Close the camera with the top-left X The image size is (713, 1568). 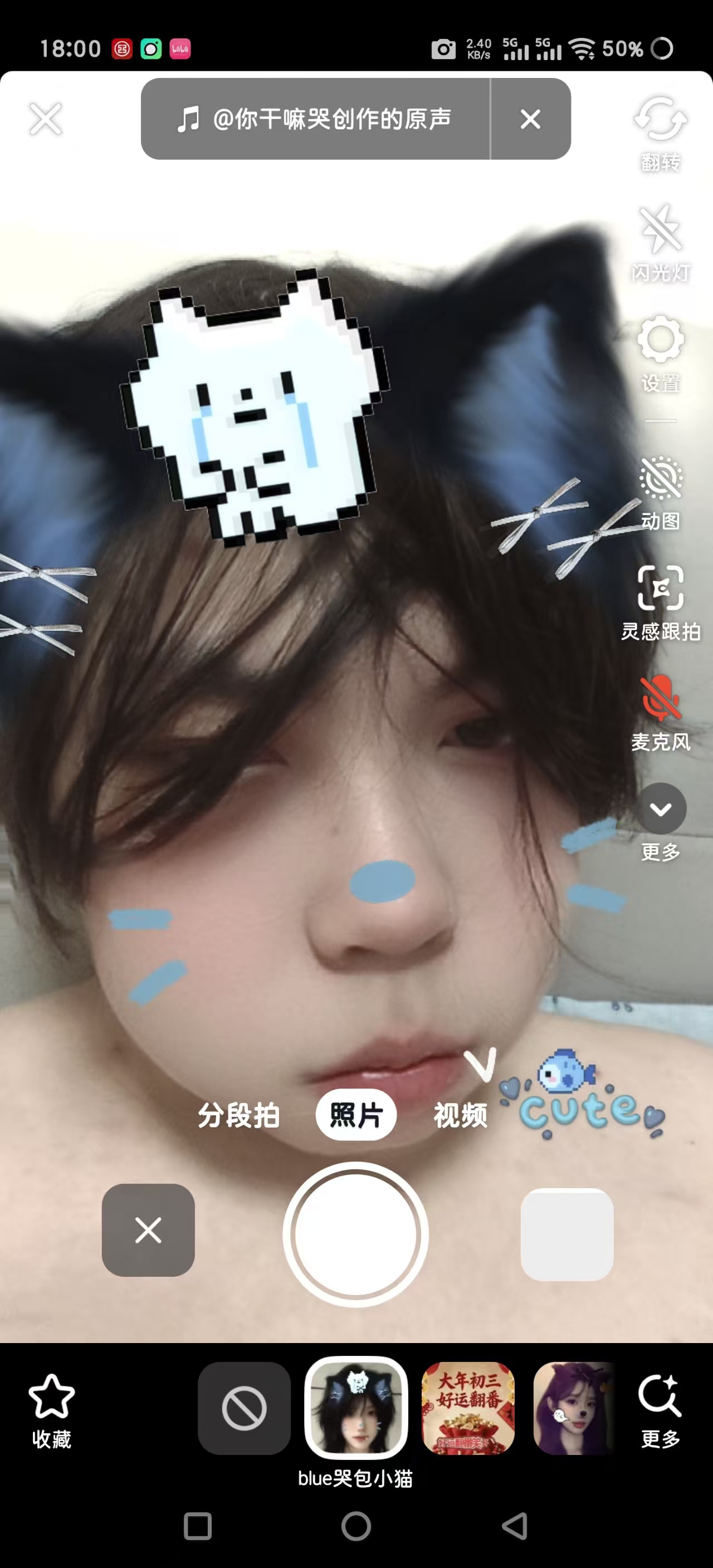[x=46, y=119]
